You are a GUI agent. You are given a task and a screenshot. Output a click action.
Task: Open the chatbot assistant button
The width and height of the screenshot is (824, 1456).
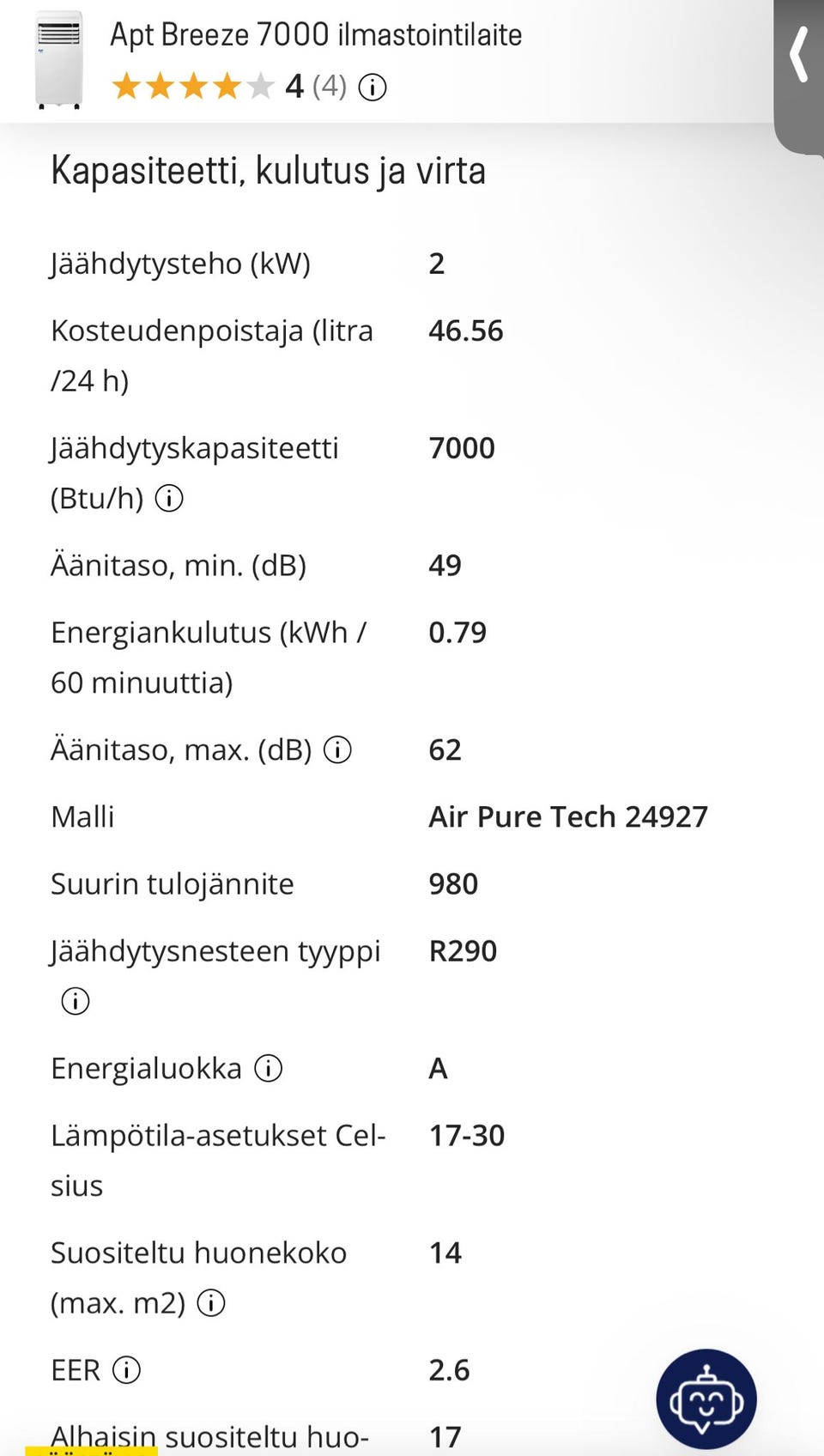(706, 1399)
